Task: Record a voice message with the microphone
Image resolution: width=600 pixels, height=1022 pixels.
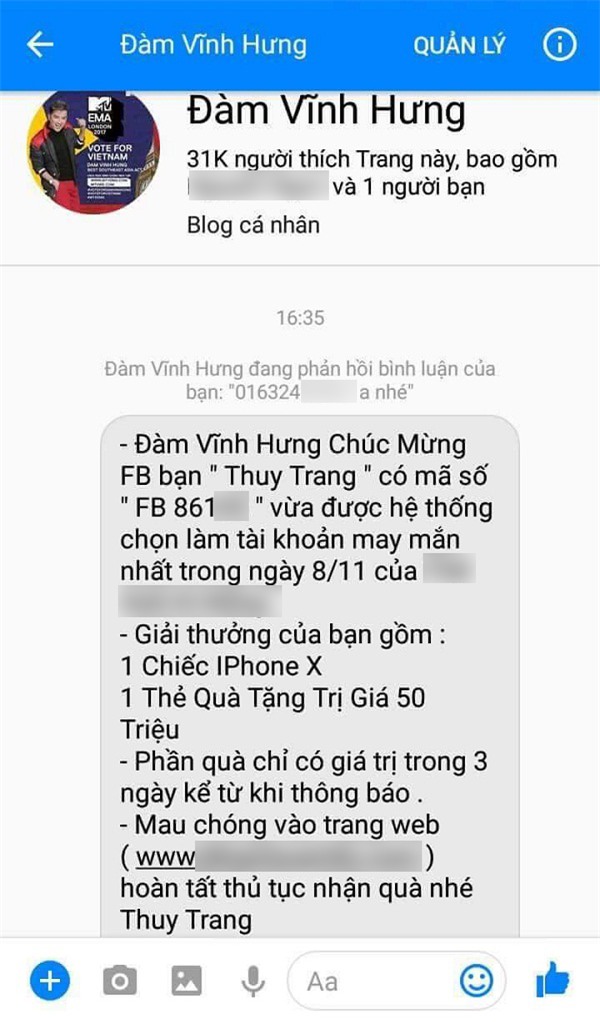Action: pos(254,981)
